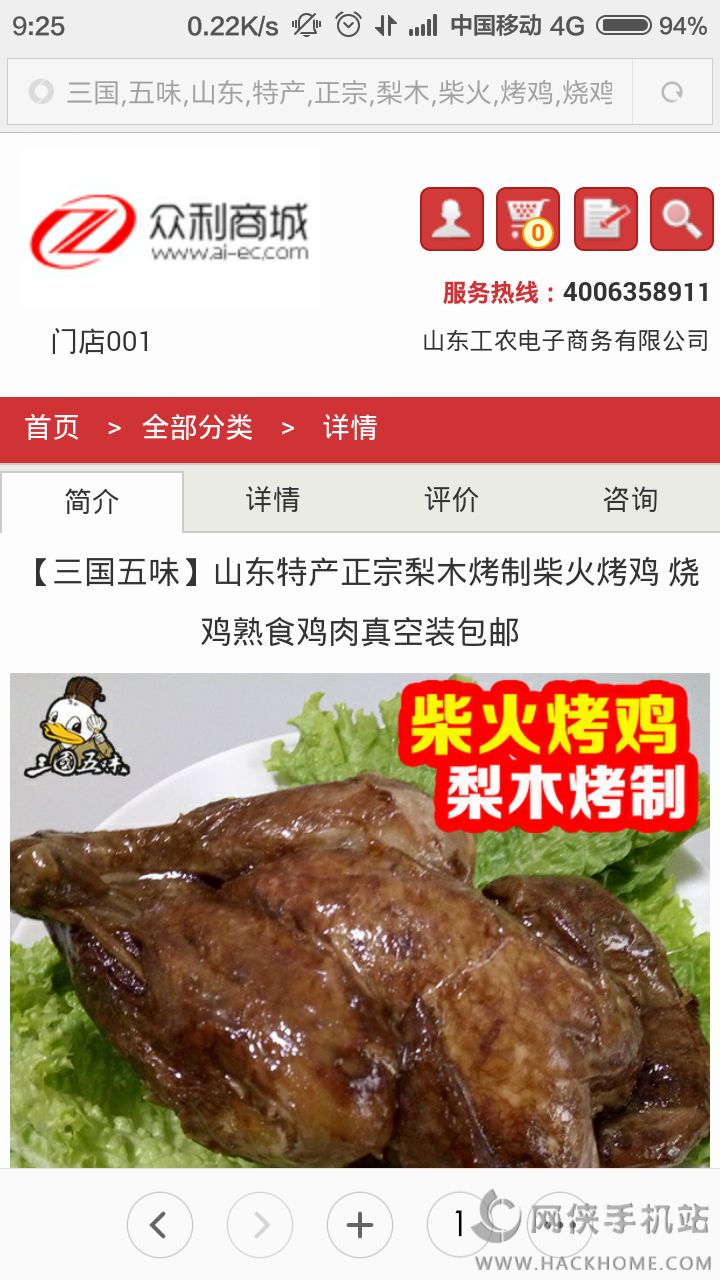Switch to the 详情 tab
This screenshot has height=1280, width=720.
[272, 500]
